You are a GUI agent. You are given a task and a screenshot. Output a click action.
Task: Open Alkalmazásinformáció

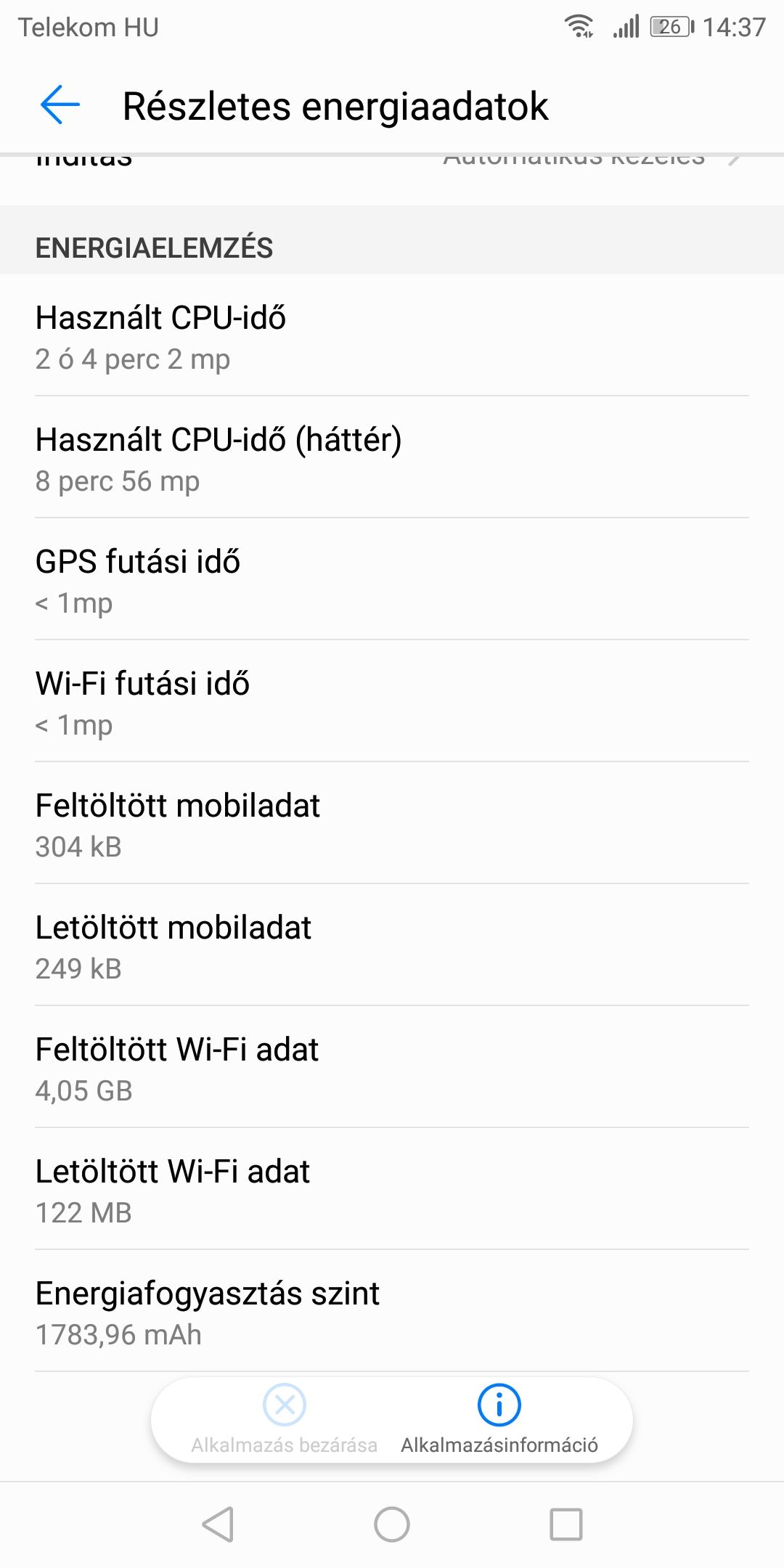[x=499, y=1420]
